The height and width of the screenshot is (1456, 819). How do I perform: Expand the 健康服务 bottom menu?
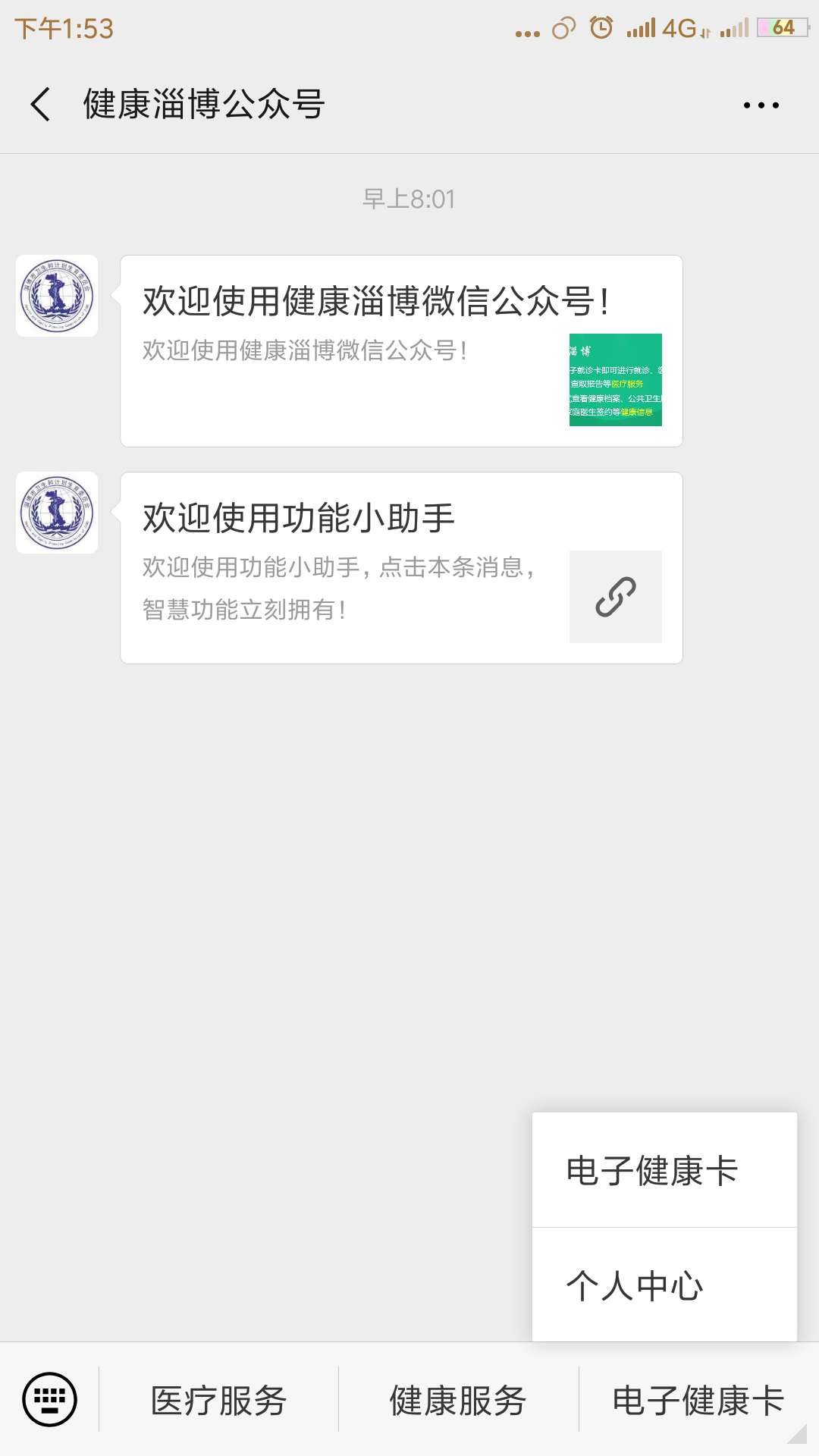[x=458, y=1400]
